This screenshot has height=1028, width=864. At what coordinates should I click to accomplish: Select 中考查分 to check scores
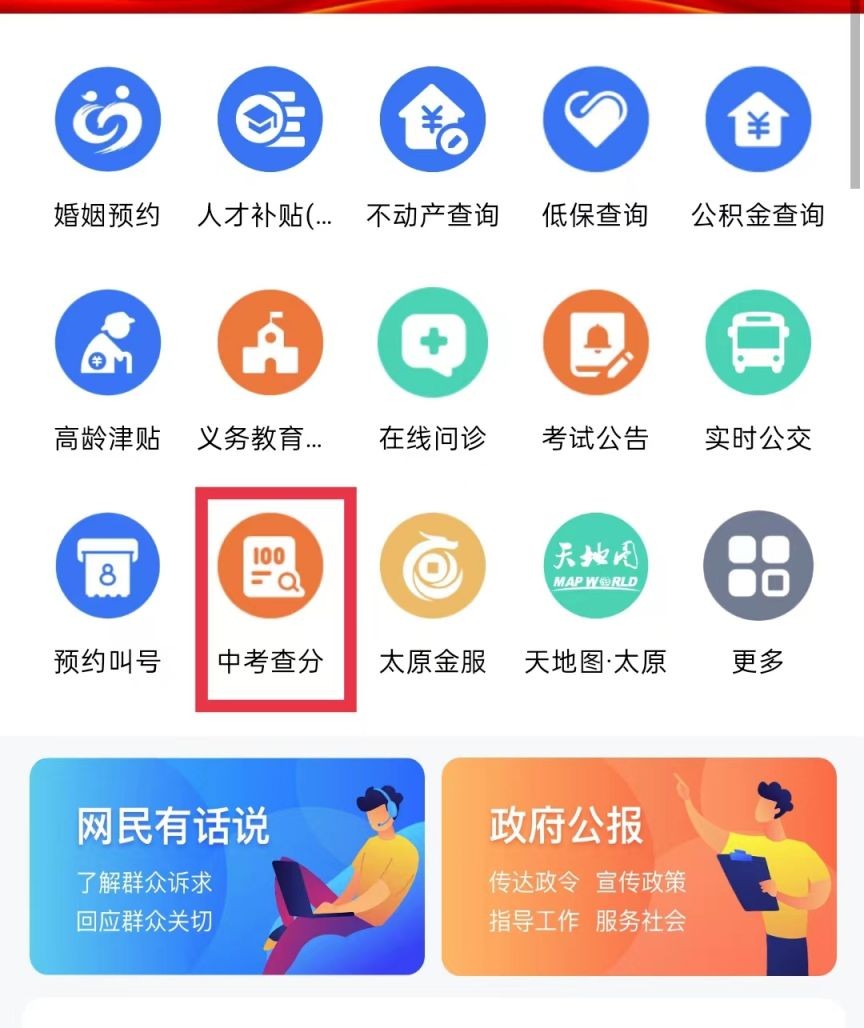[x=270, y=566]
